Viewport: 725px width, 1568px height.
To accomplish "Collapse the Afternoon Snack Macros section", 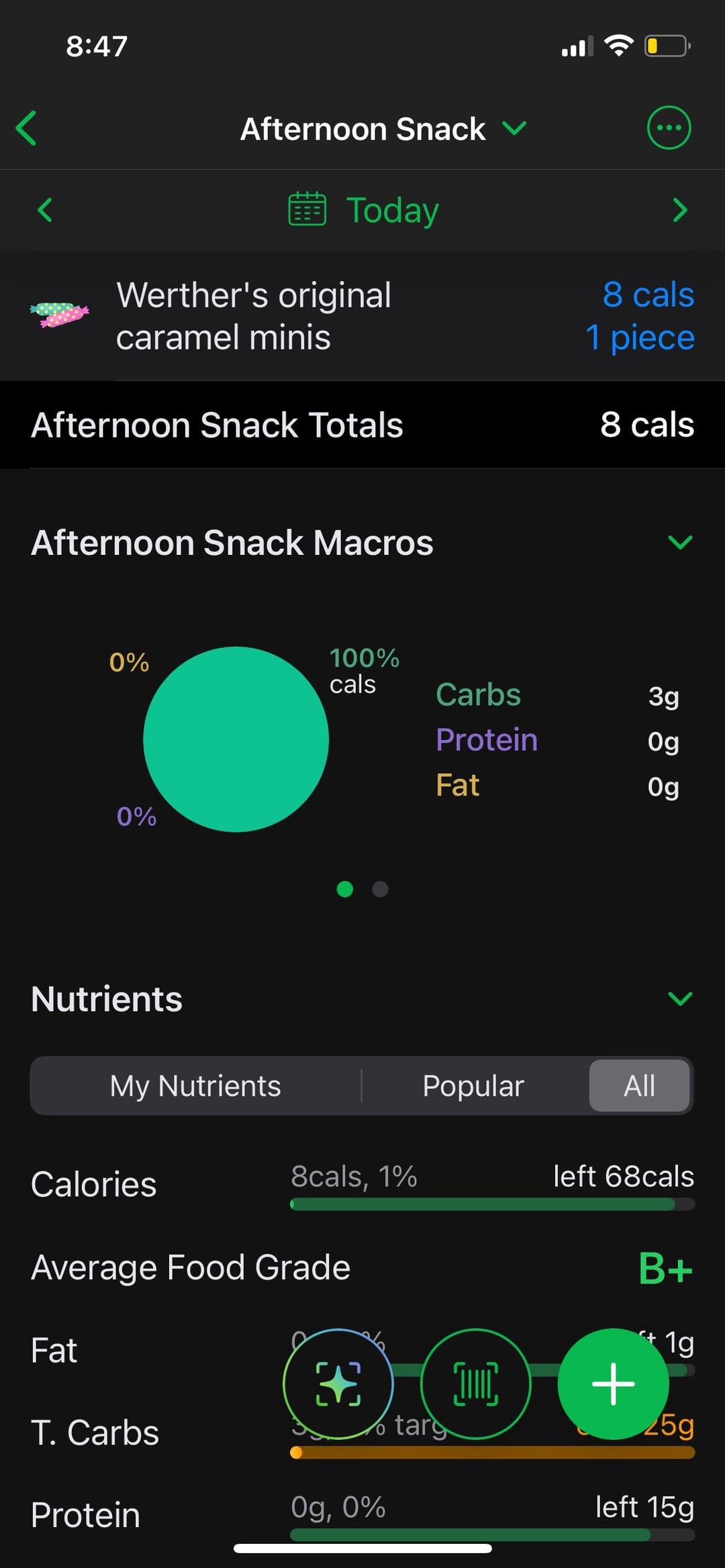I will (680, 542).
